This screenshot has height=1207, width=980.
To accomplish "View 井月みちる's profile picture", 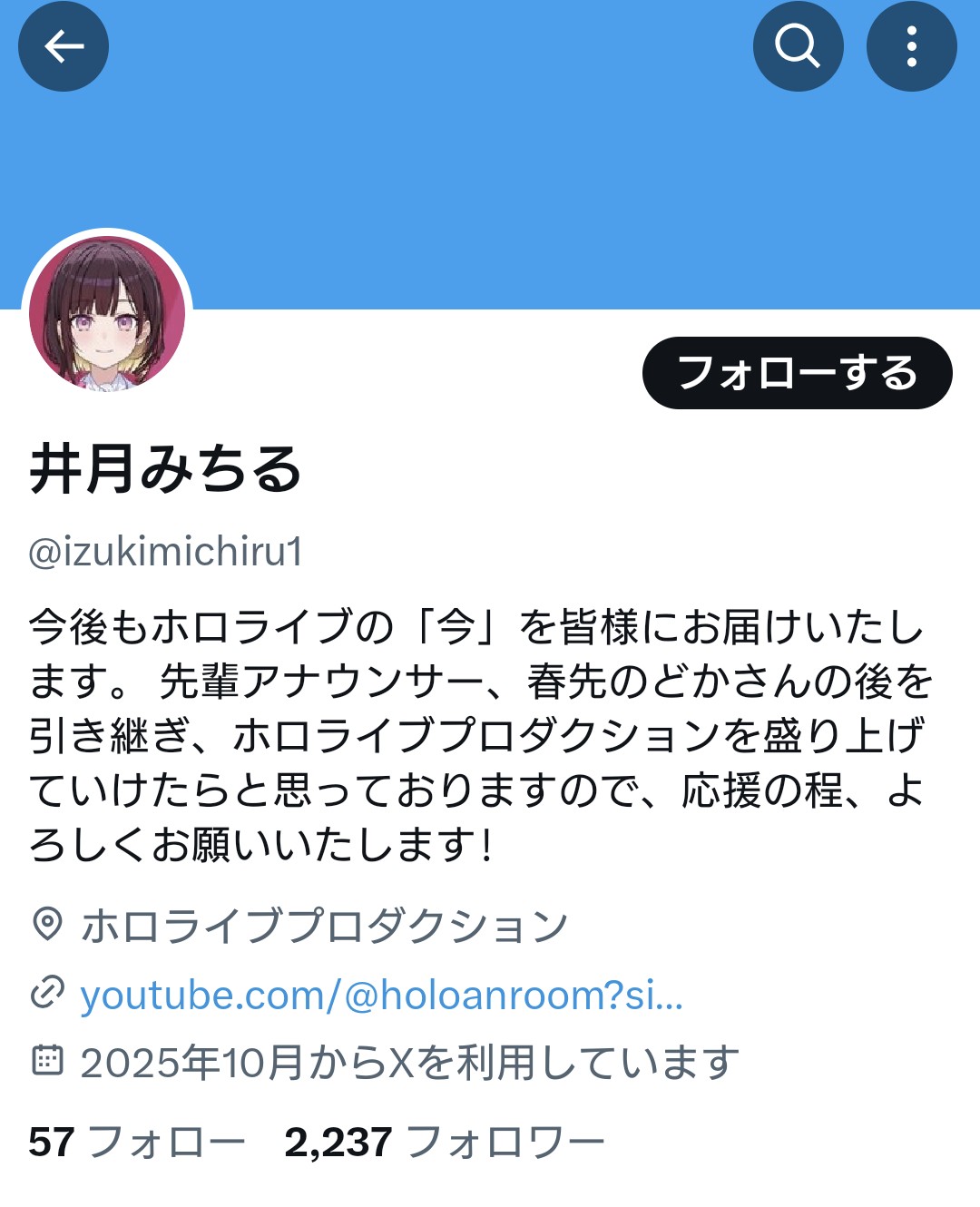I will pos(107,314).
